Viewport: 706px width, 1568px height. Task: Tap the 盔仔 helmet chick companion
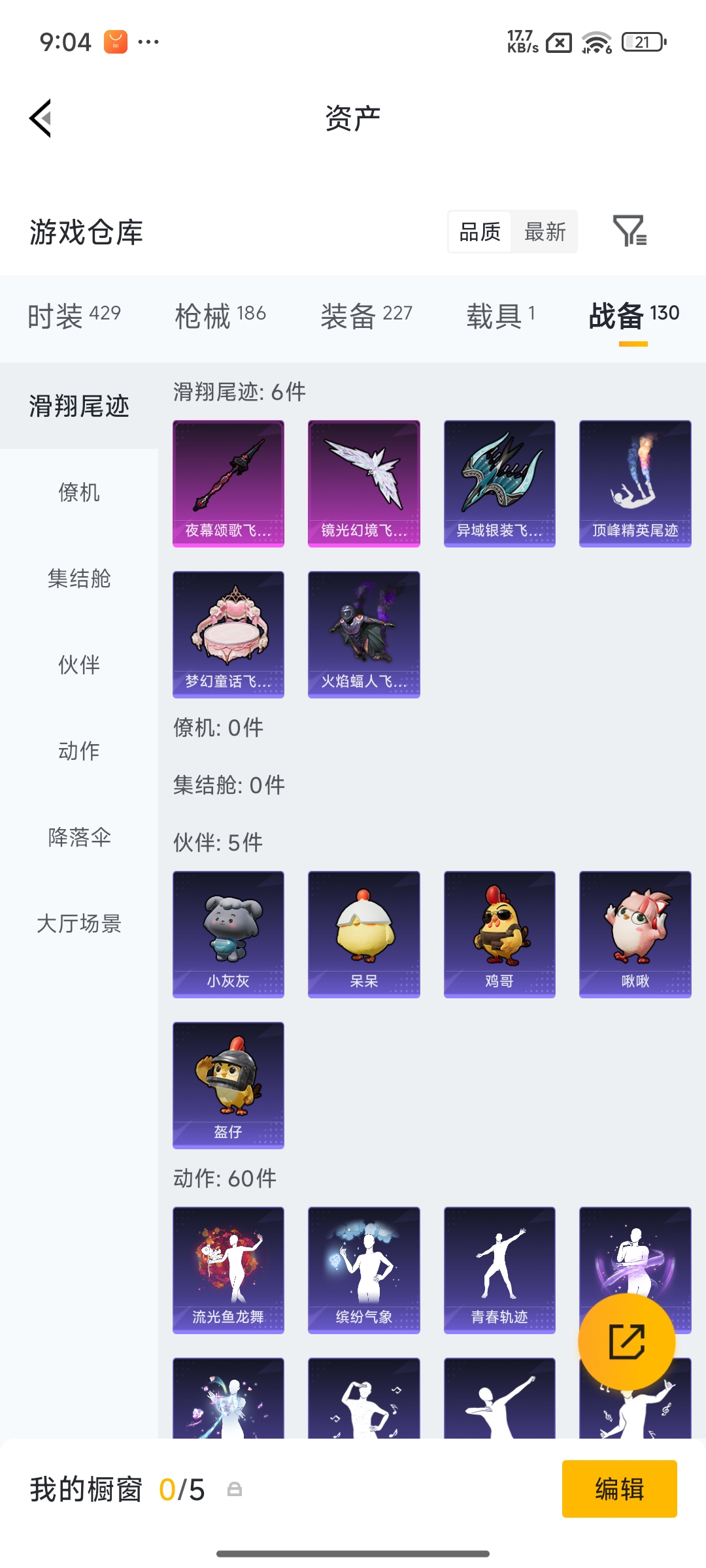(x=227, y=1085)
